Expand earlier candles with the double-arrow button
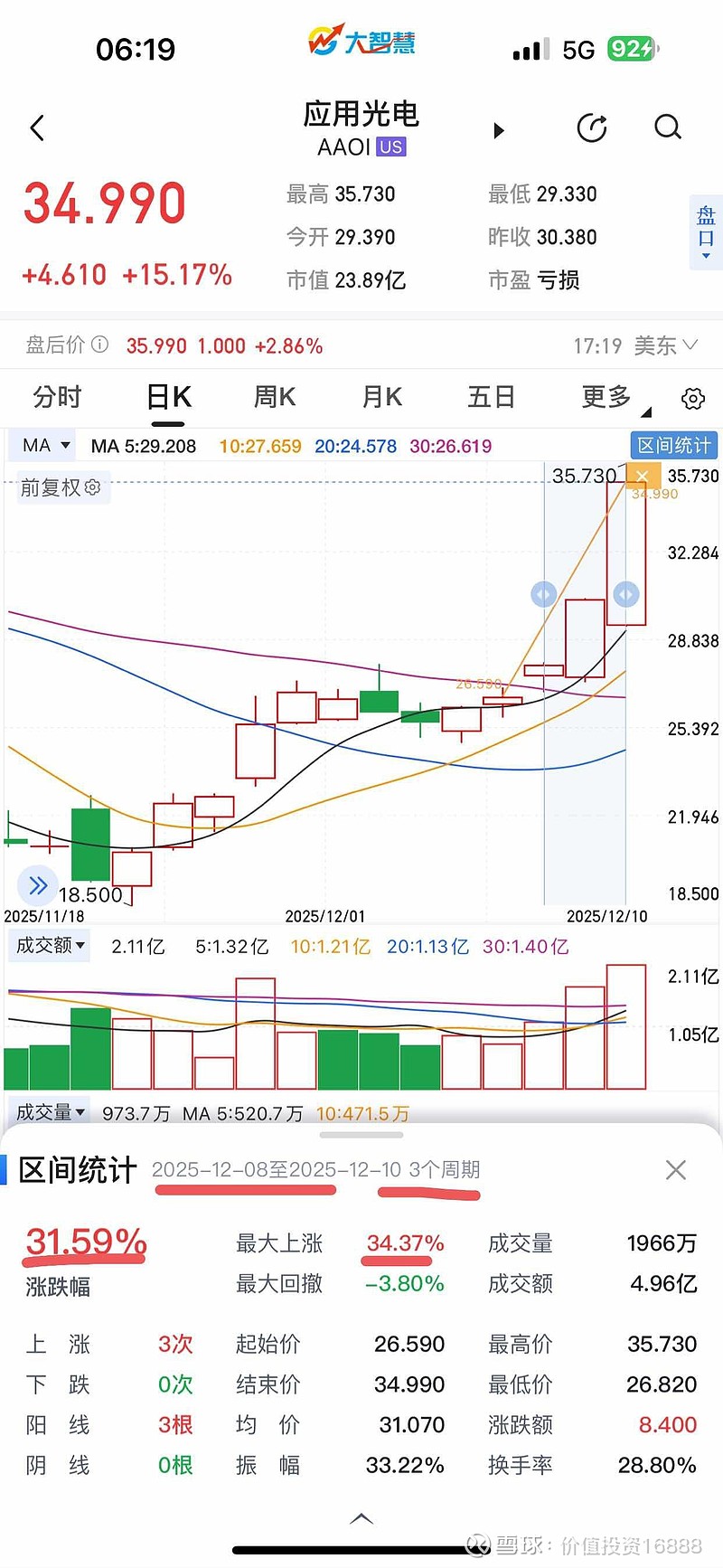 (x=38, y=885)
